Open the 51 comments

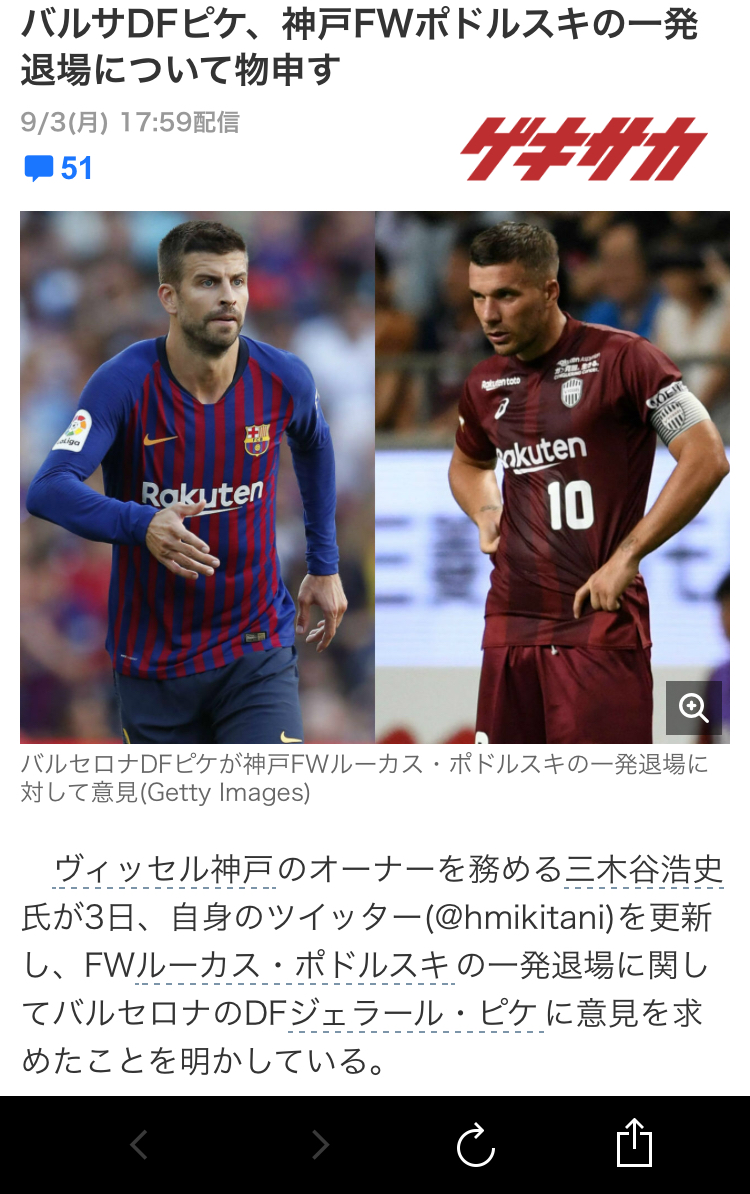point(58,168)
